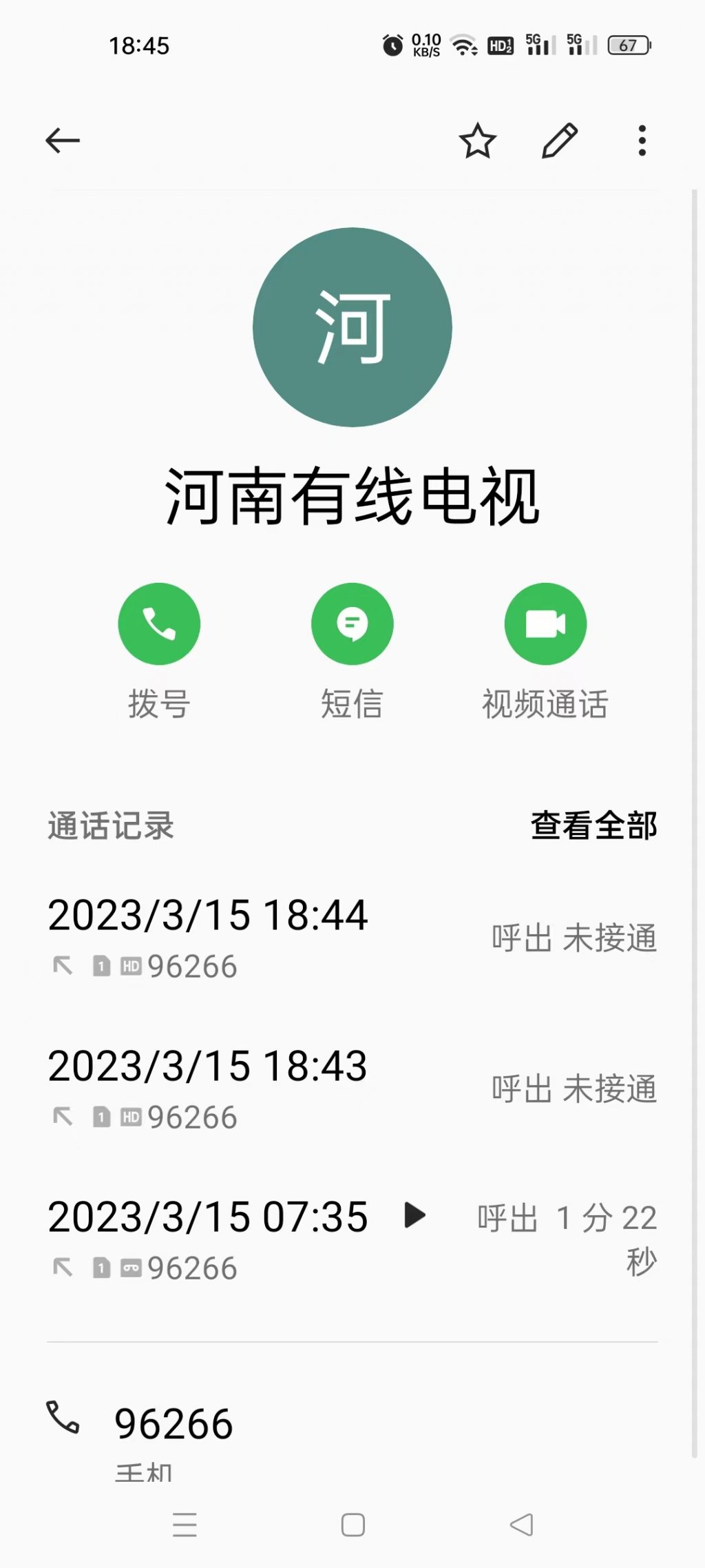Play the recording of the 07:35 call

pyautogui.click(x=414, y=1215)
